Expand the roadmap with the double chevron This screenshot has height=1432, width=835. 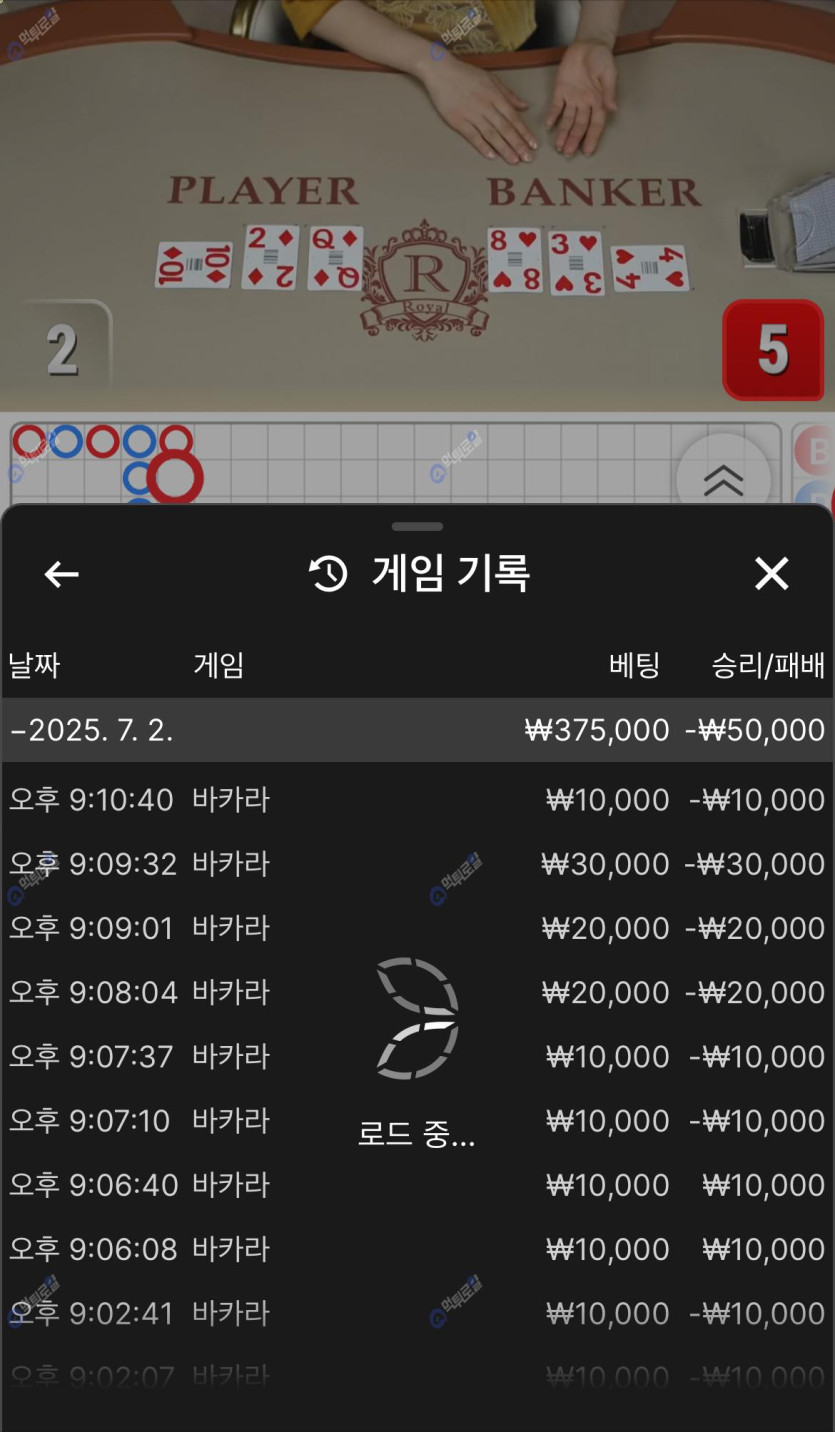tap(723, 480)
